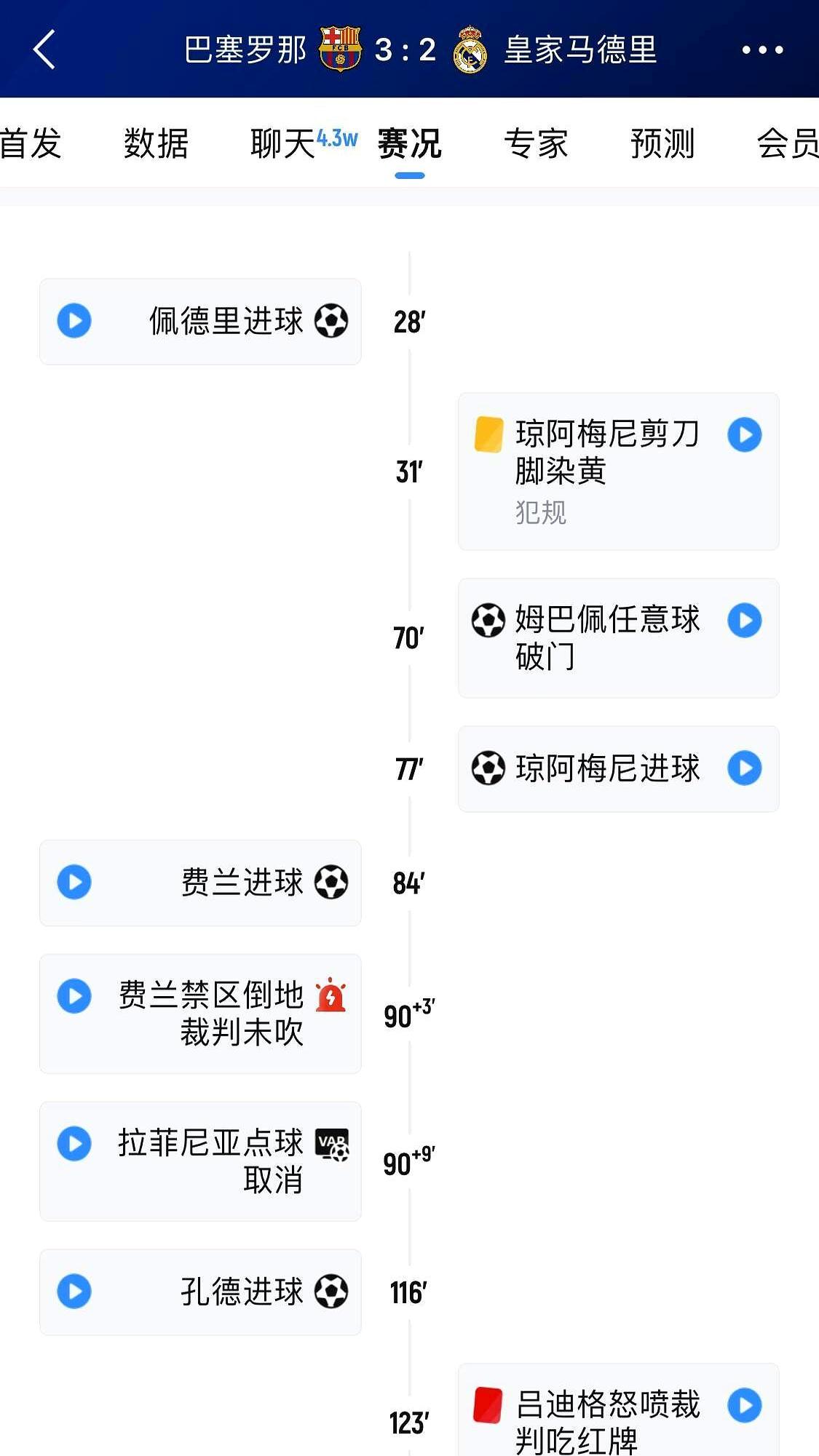Select the 专家 tab
Image resolution: width=819 pixels, height=1456 pixels.
point(536,144)
